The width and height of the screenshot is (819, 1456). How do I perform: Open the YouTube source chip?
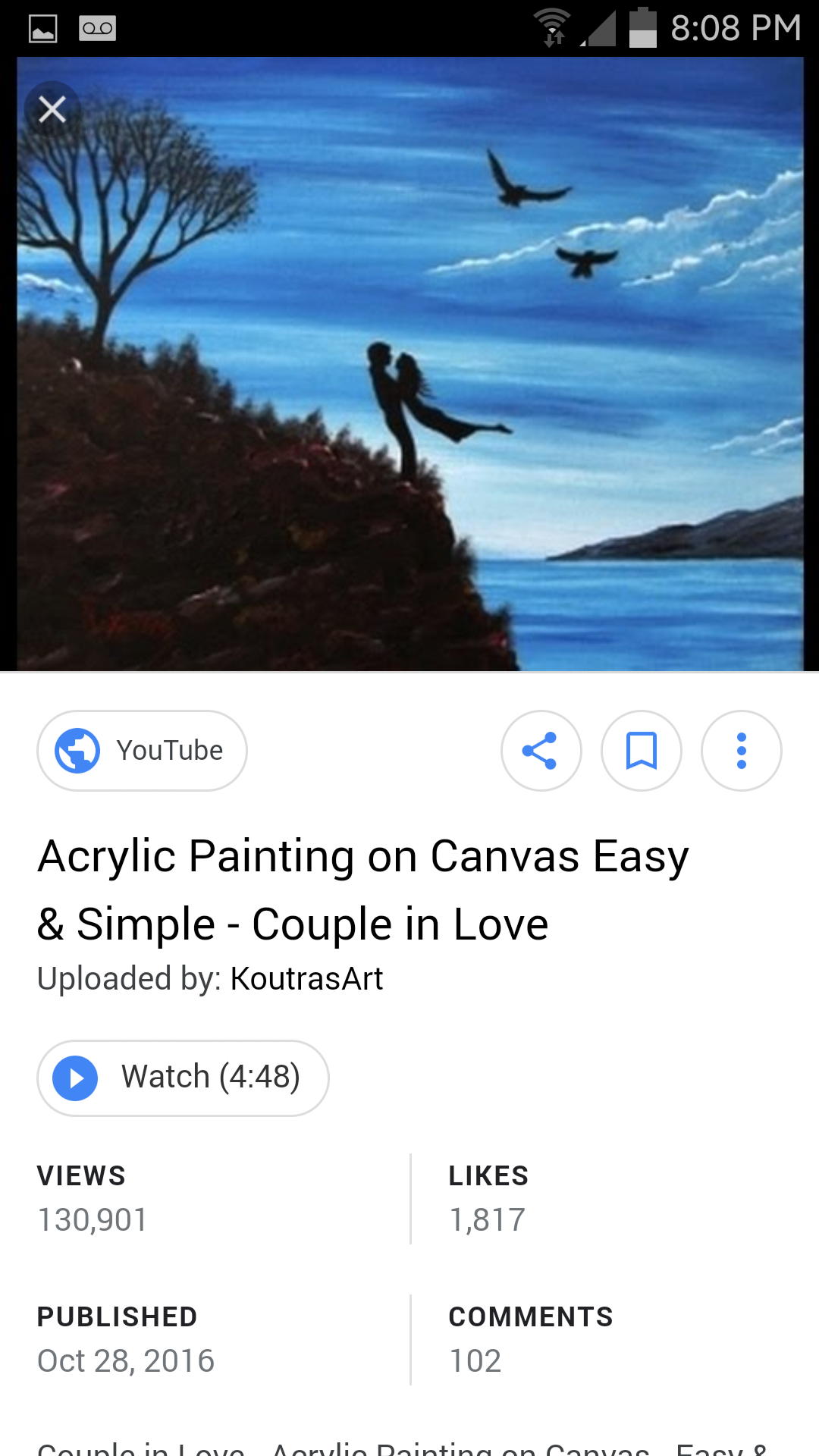142,751
